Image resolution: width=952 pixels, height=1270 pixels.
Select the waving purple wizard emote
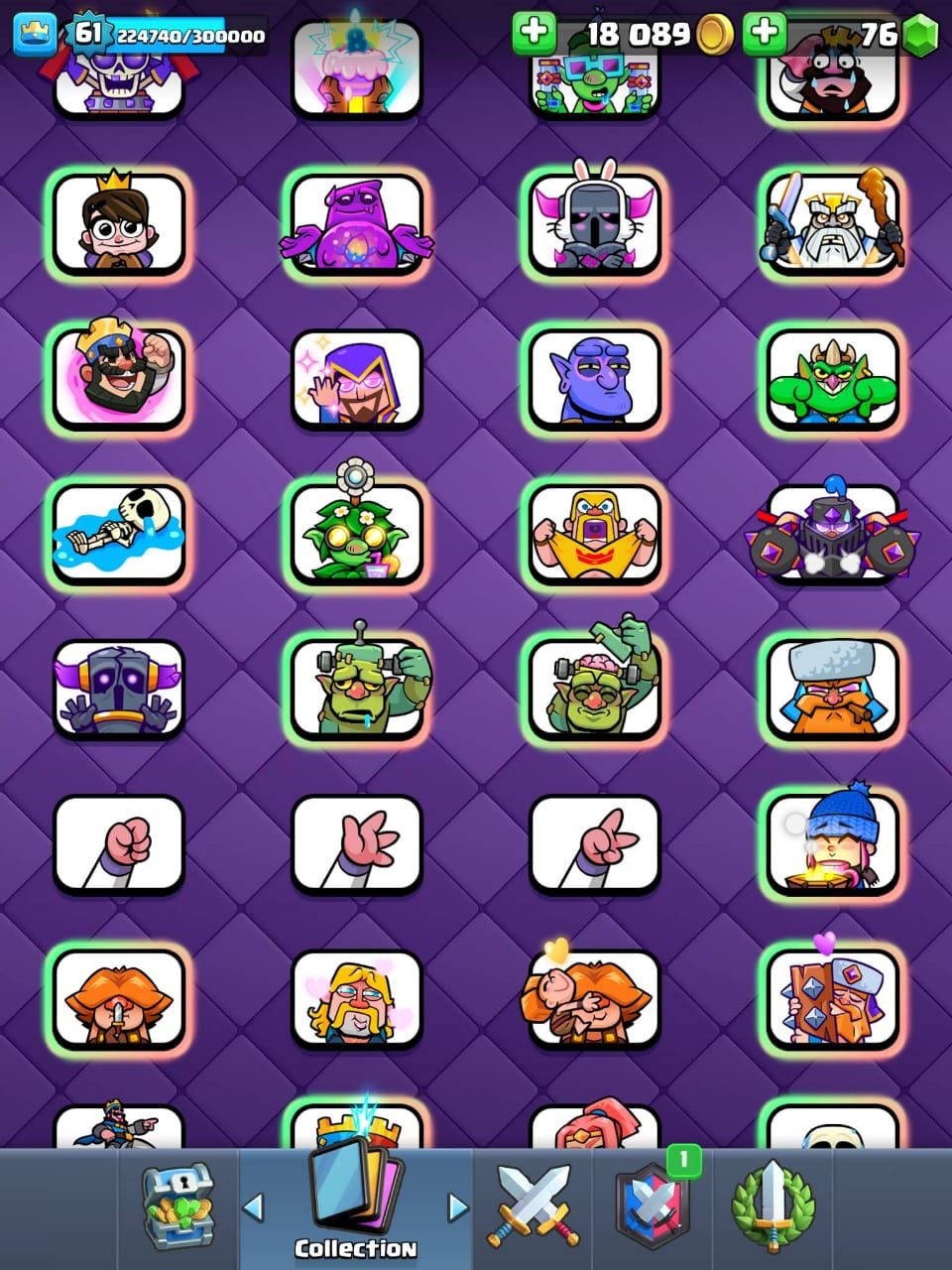point(357,379)
